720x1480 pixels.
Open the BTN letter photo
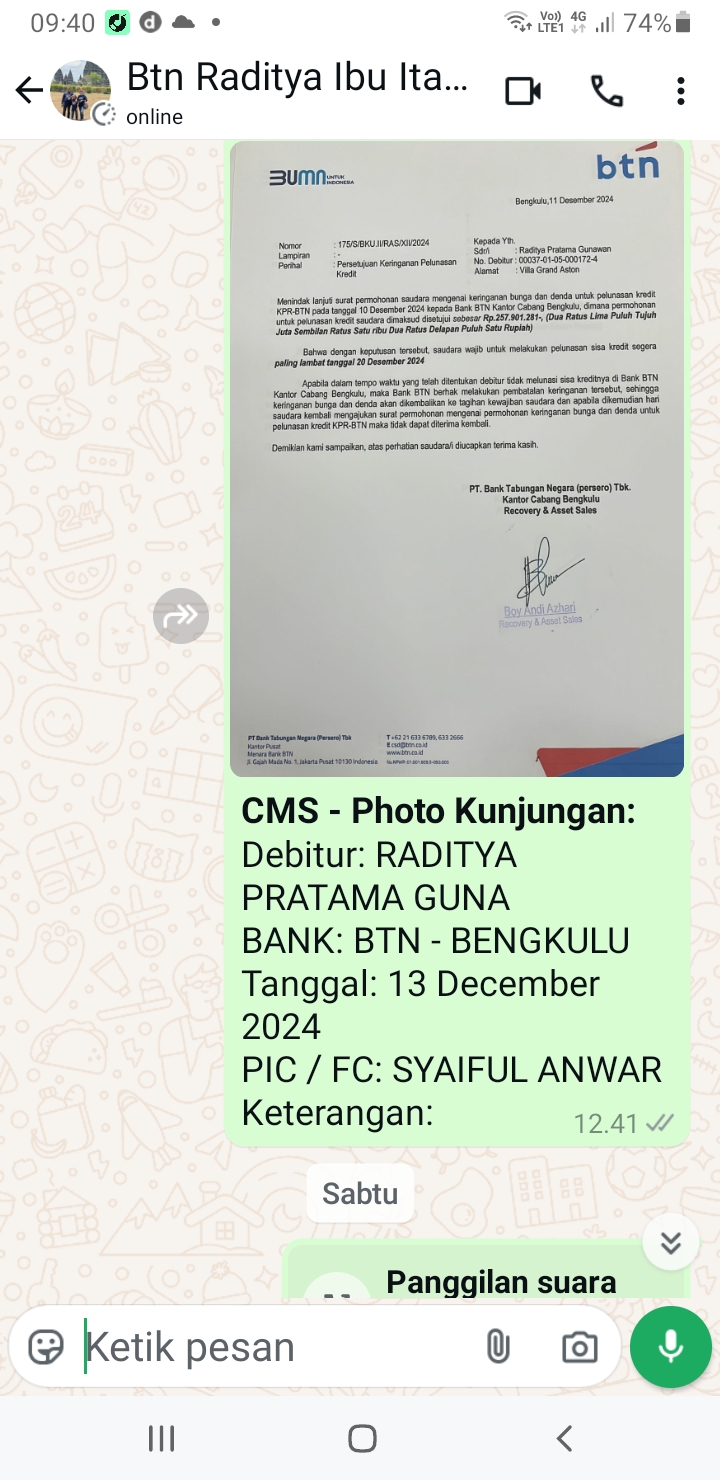(457, 458)
